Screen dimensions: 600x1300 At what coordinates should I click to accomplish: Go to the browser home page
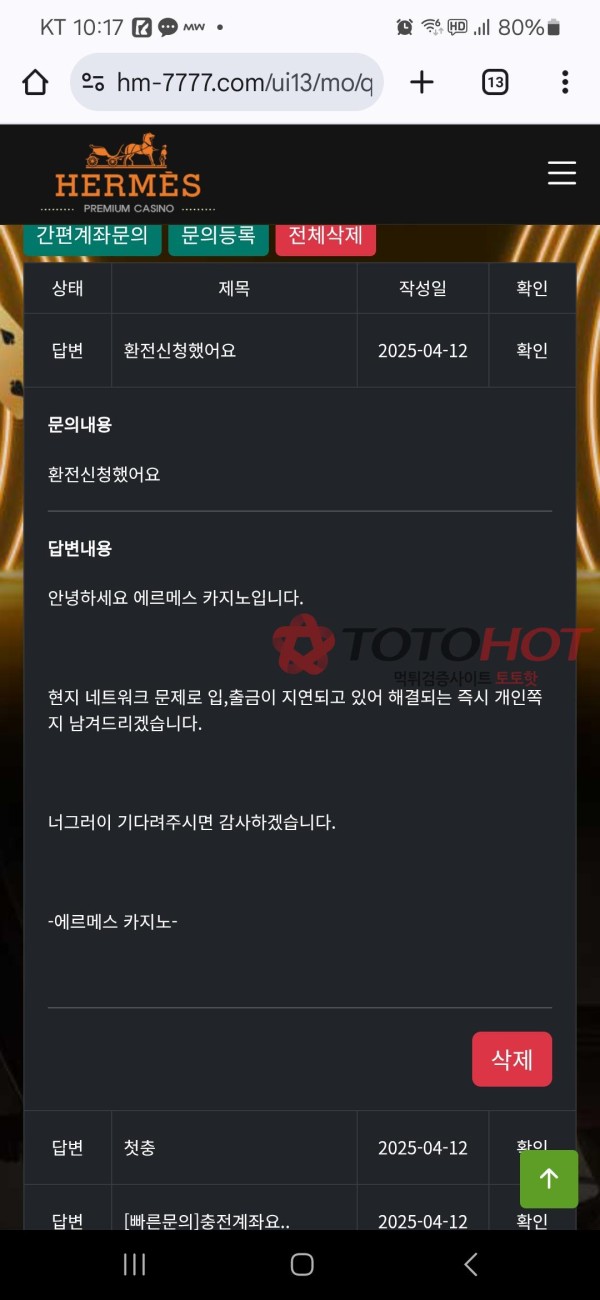click(35, 82)
